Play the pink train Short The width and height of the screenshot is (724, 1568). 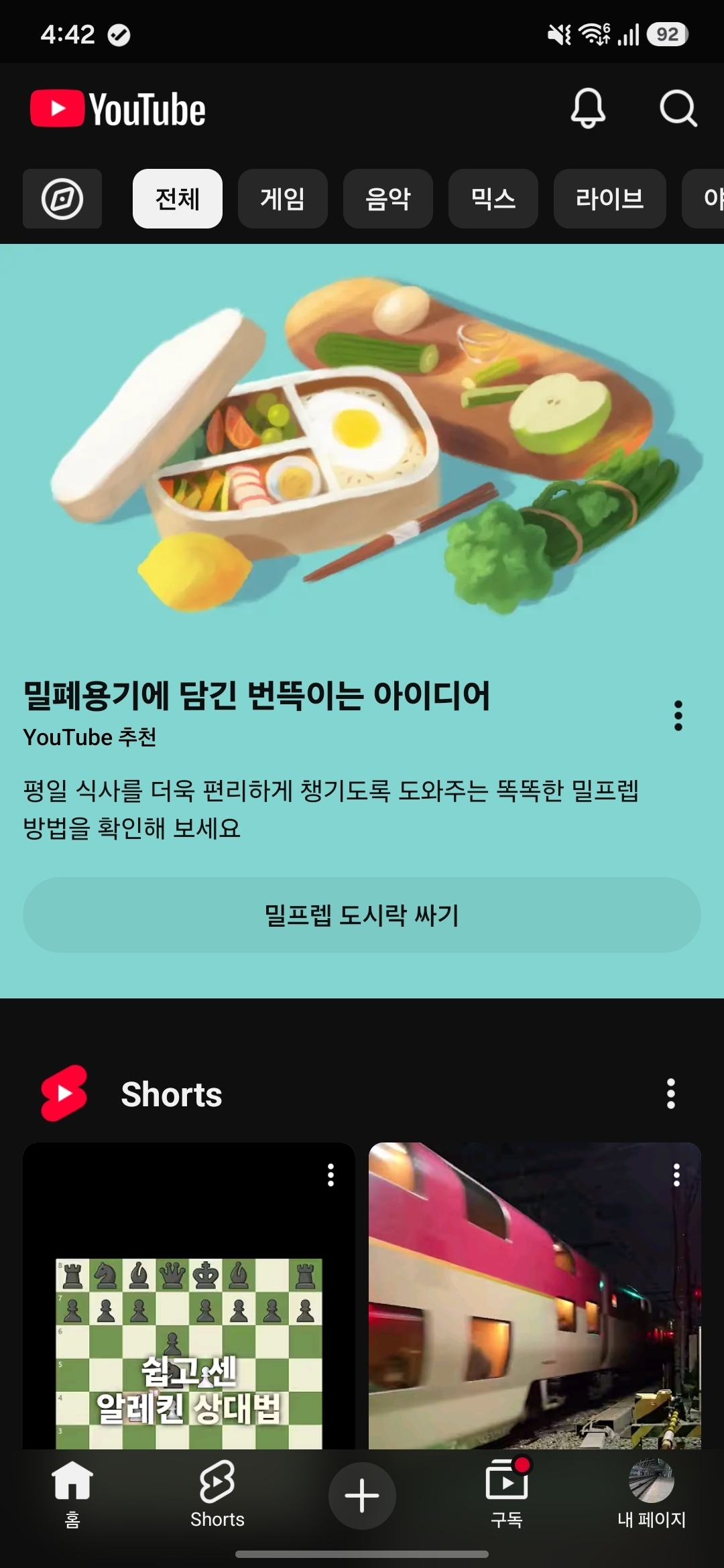pyautogui.click(x=535, y=1296)
